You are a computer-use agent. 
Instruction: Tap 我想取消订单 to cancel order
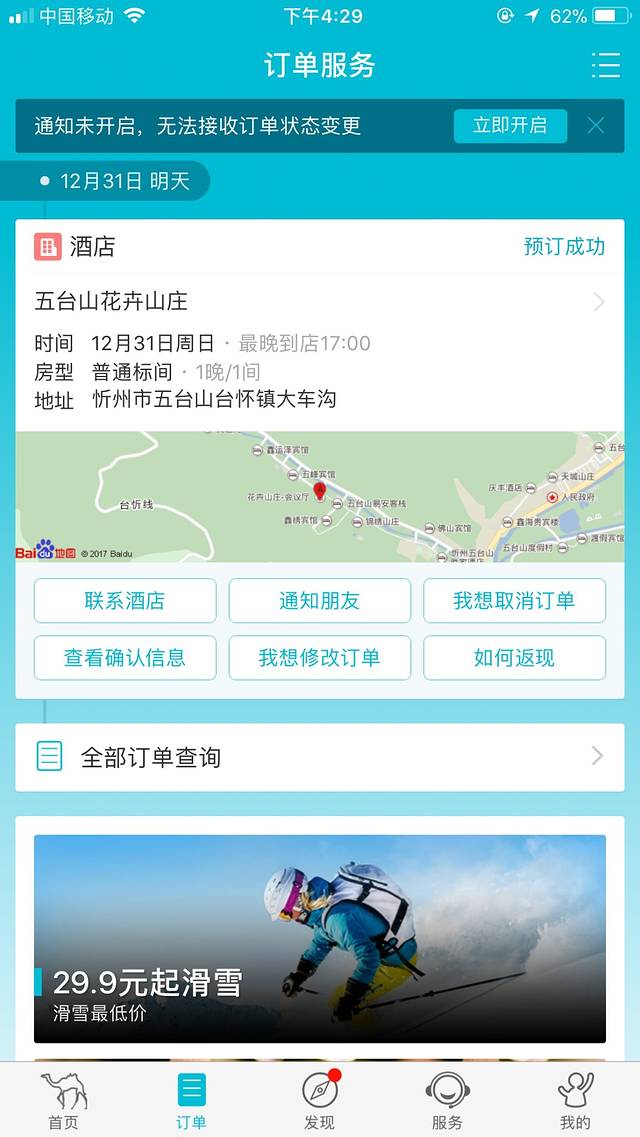(514, 601)
